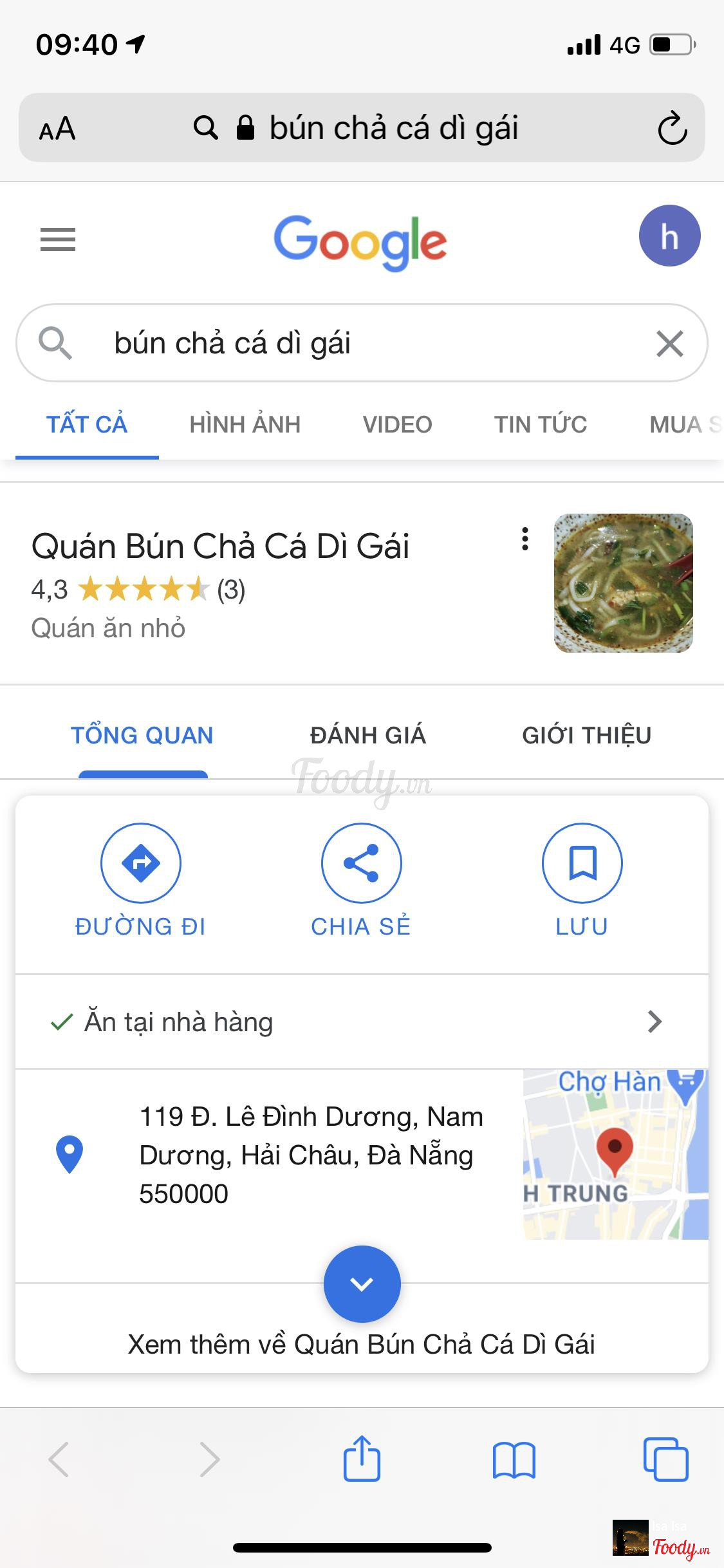
Task: Switch to ĐÁNH GIÁ tab
Action: coord(367,736)
